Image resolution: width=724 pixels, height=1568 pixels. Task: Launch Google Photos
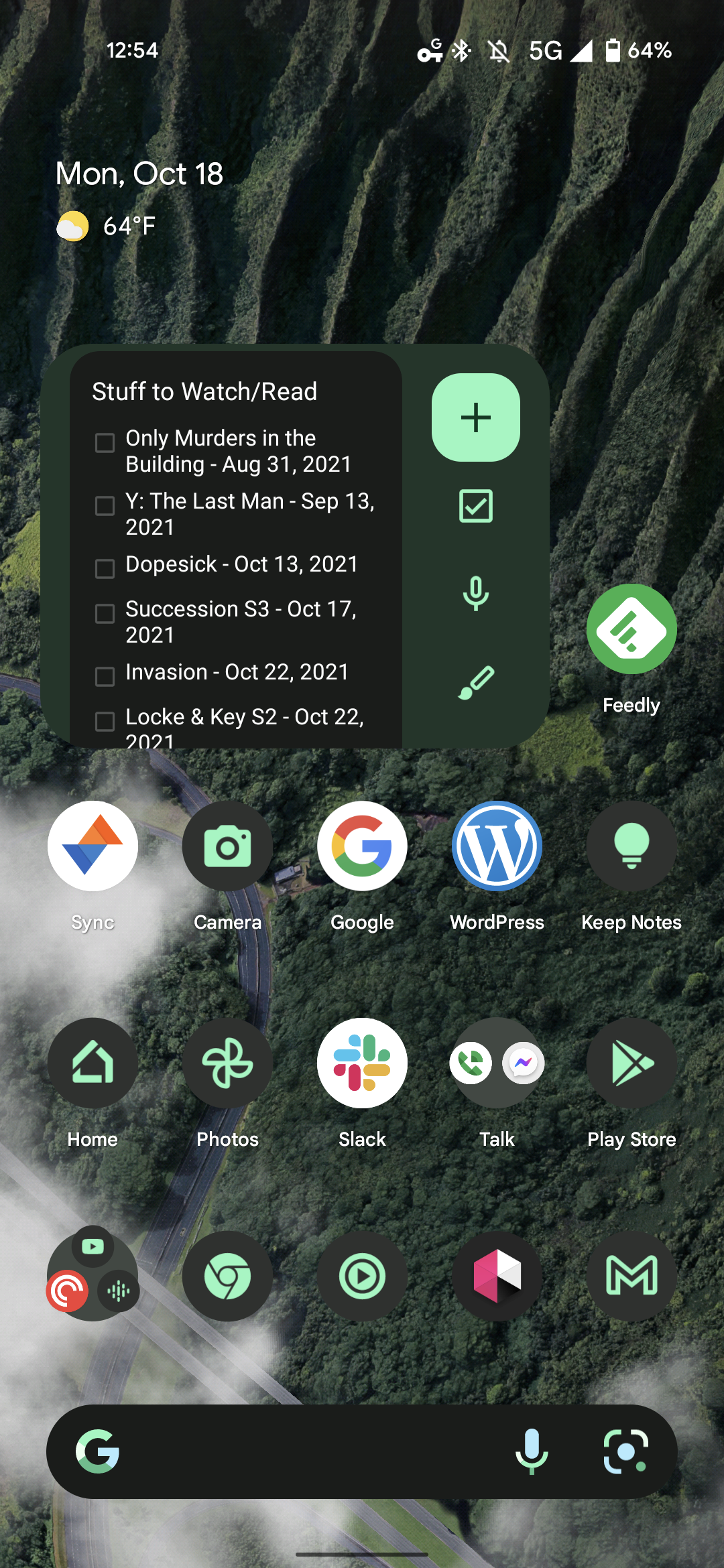coord(227,1063)
